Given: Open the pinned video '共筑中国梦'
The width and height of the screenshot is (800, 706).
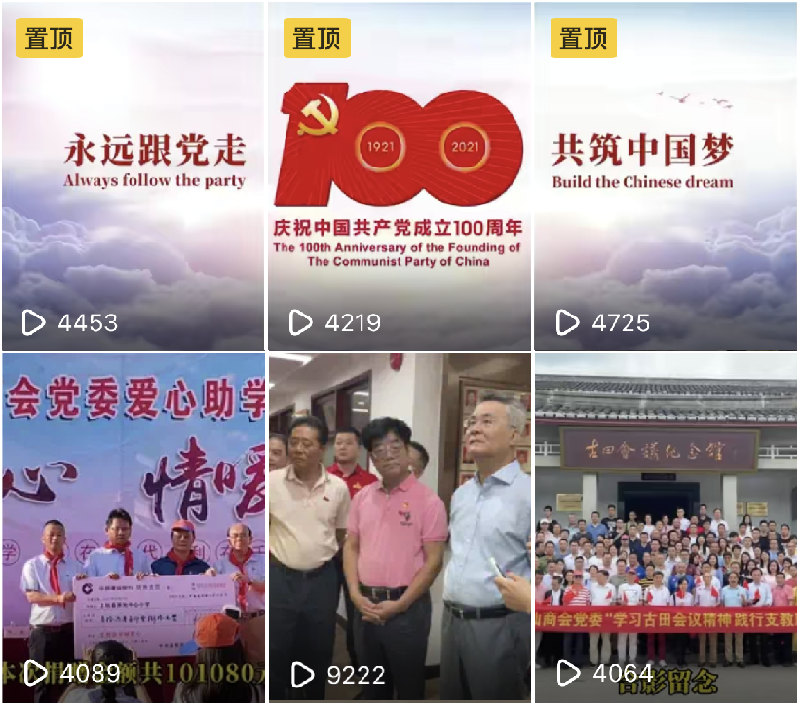Looking at the screenshot, I should coord(666,176).
